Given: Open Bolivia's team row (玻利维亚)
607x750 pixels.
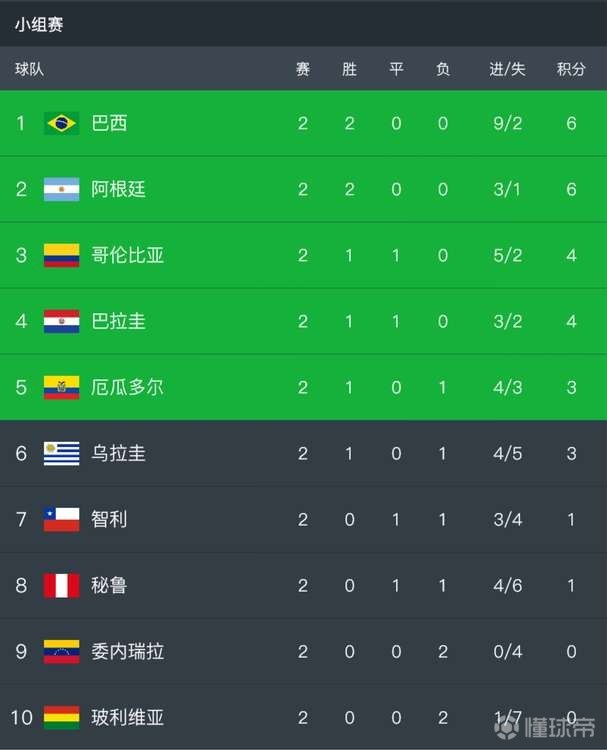Looking at the screenshot, I should tap(127, 717).
